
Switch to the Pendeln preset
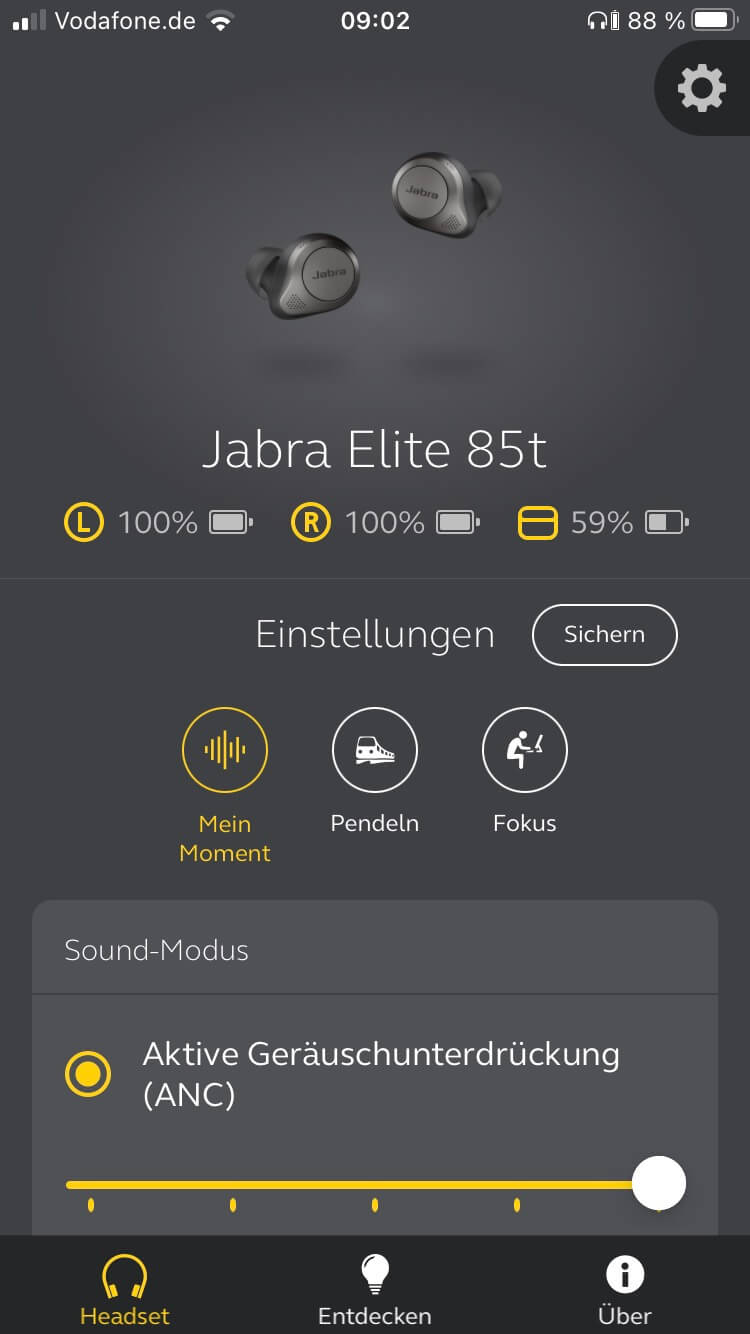click(x=375, y=750)
